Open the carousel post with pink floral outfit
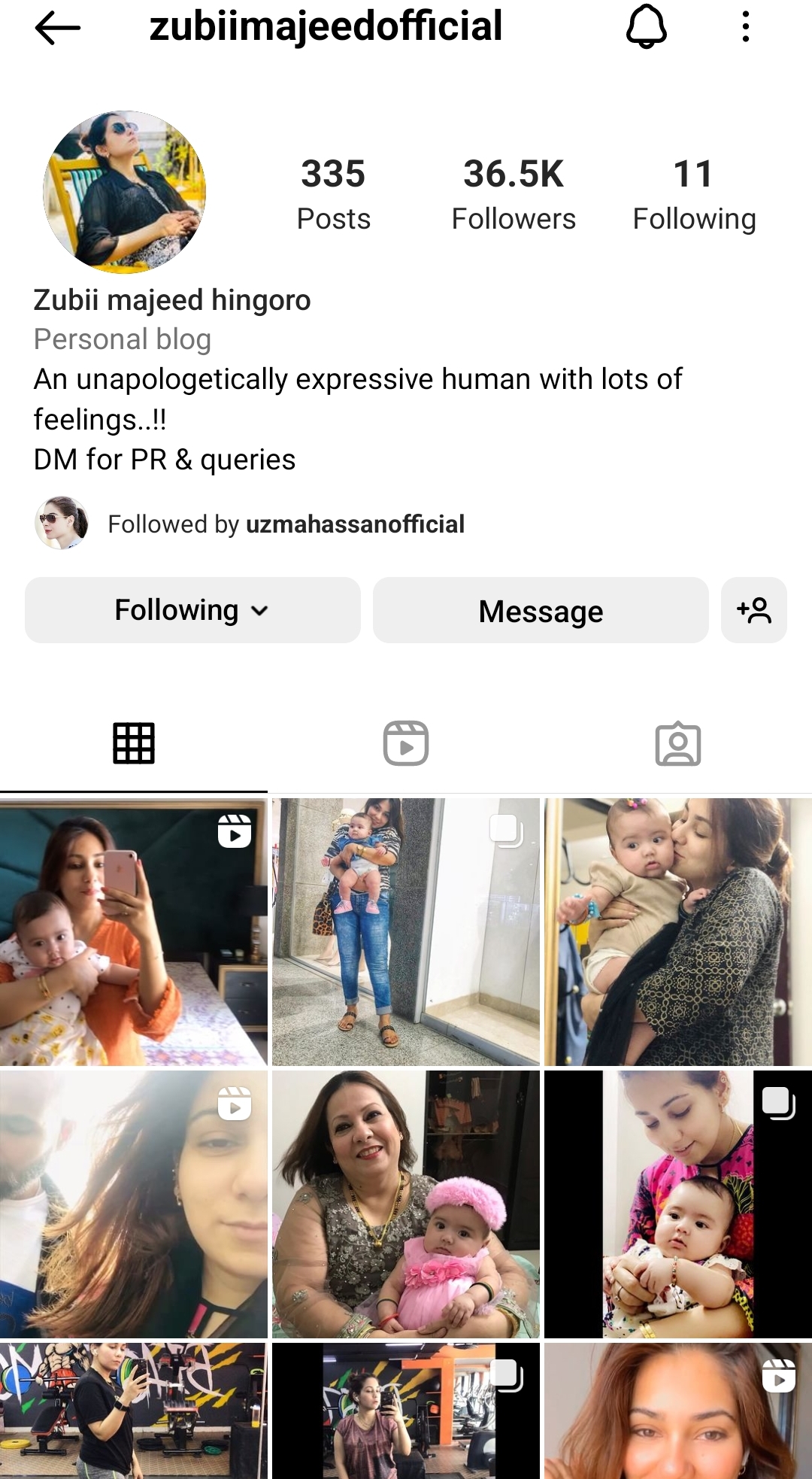 pyautogui.click(x=677, y=1204)
